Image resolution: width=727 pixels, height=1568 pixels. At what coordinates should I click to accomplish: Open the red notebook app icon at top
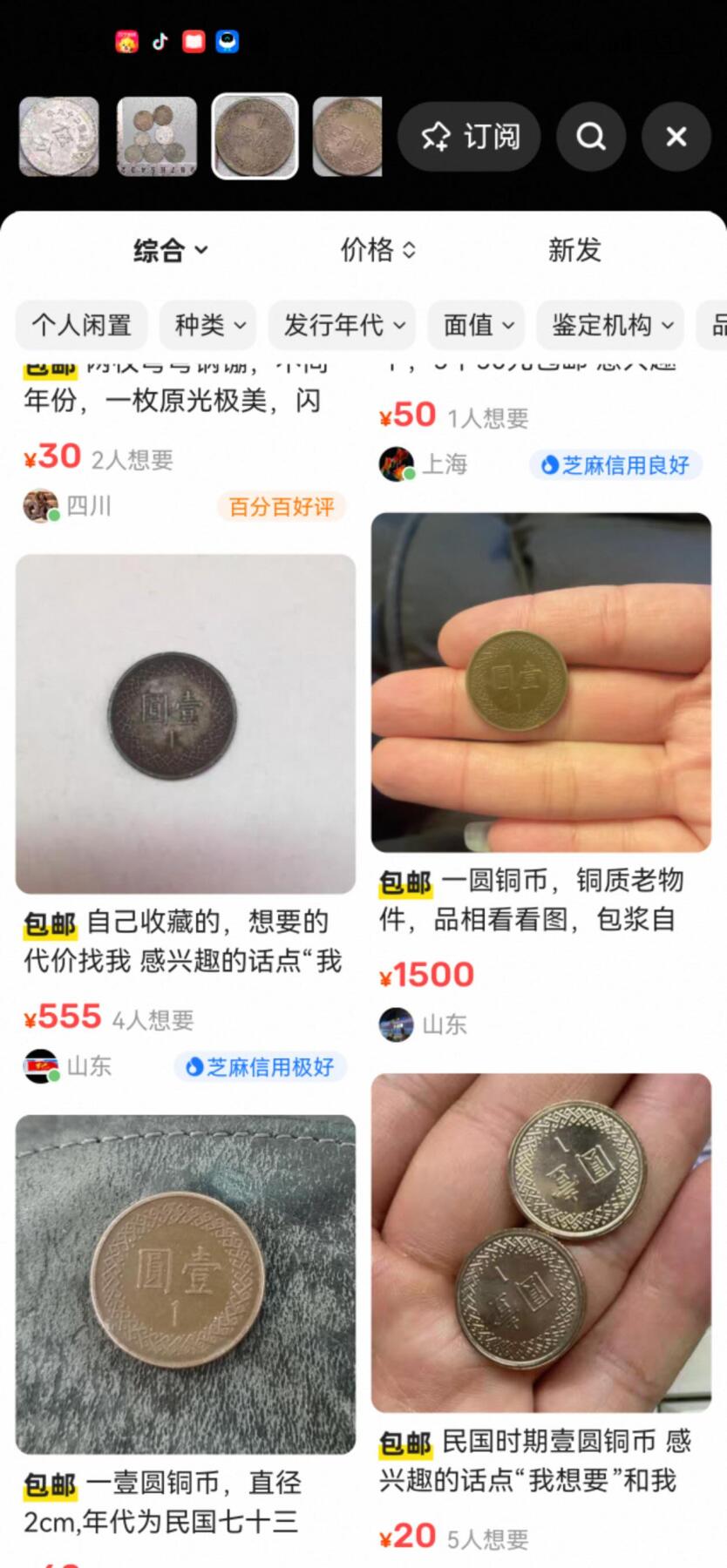coord(194,41)
